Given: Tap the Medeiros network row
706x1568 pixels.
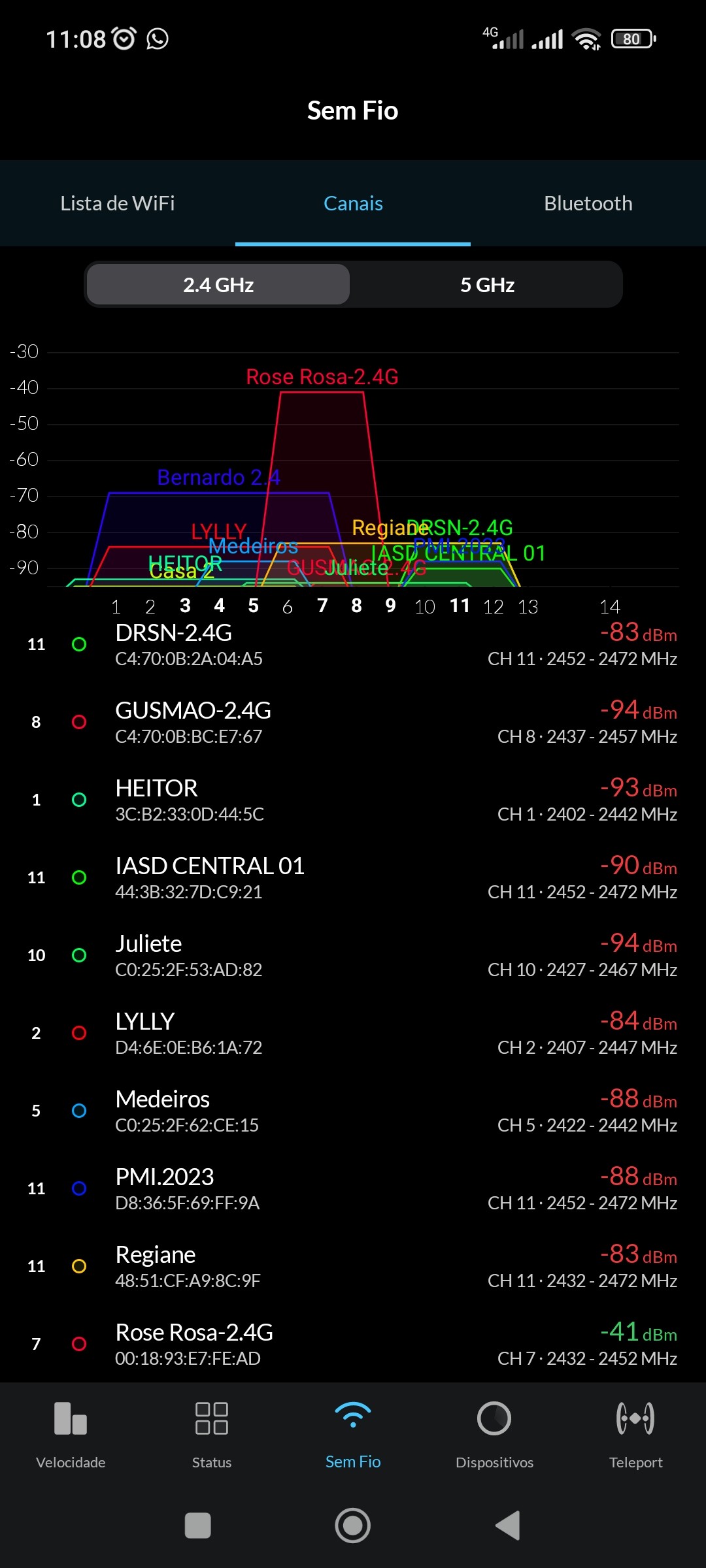Looking at the screenshot, I should click(x=353, y=1111).
